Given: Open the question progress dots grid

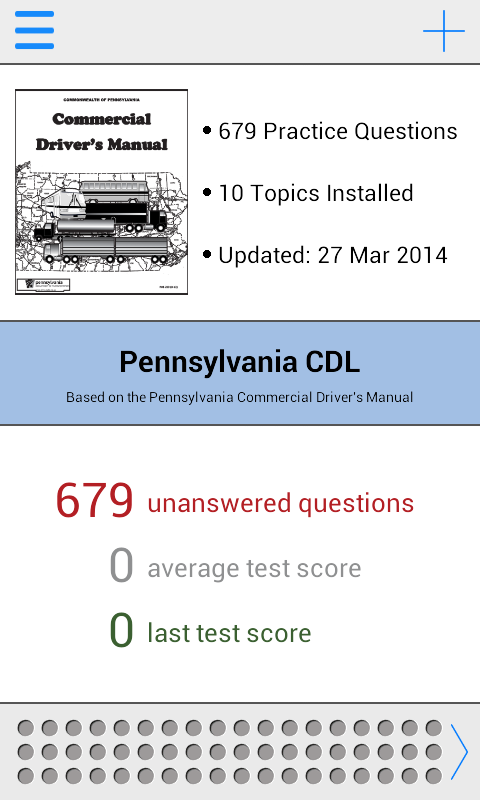Looking at the screenshot, I should (x=230, y=752).
